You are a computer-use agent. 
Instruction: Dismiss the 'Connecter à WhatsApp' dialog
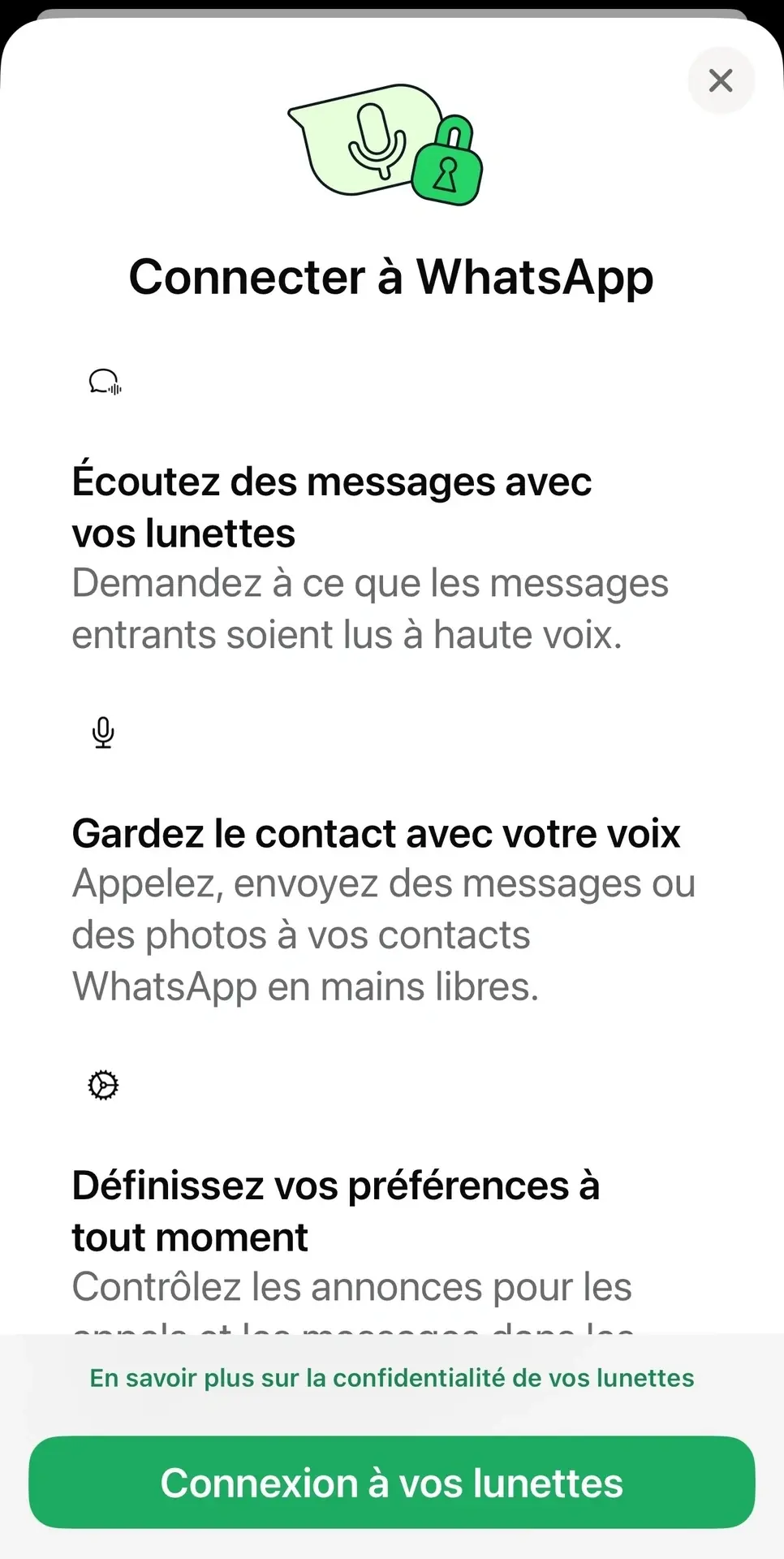[721, 80]
